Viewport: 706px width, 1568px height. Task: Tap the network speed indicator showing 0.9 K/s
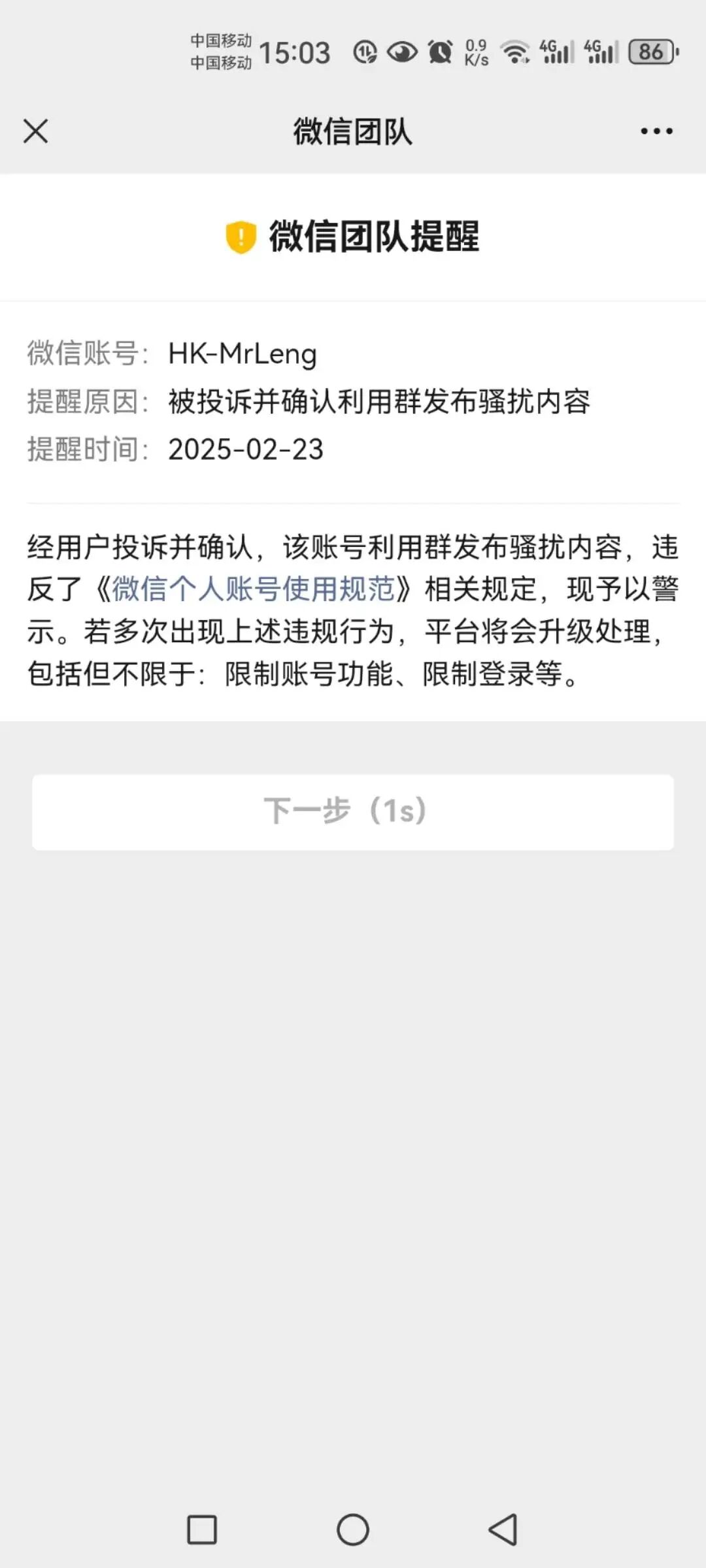tap(476, 51)
